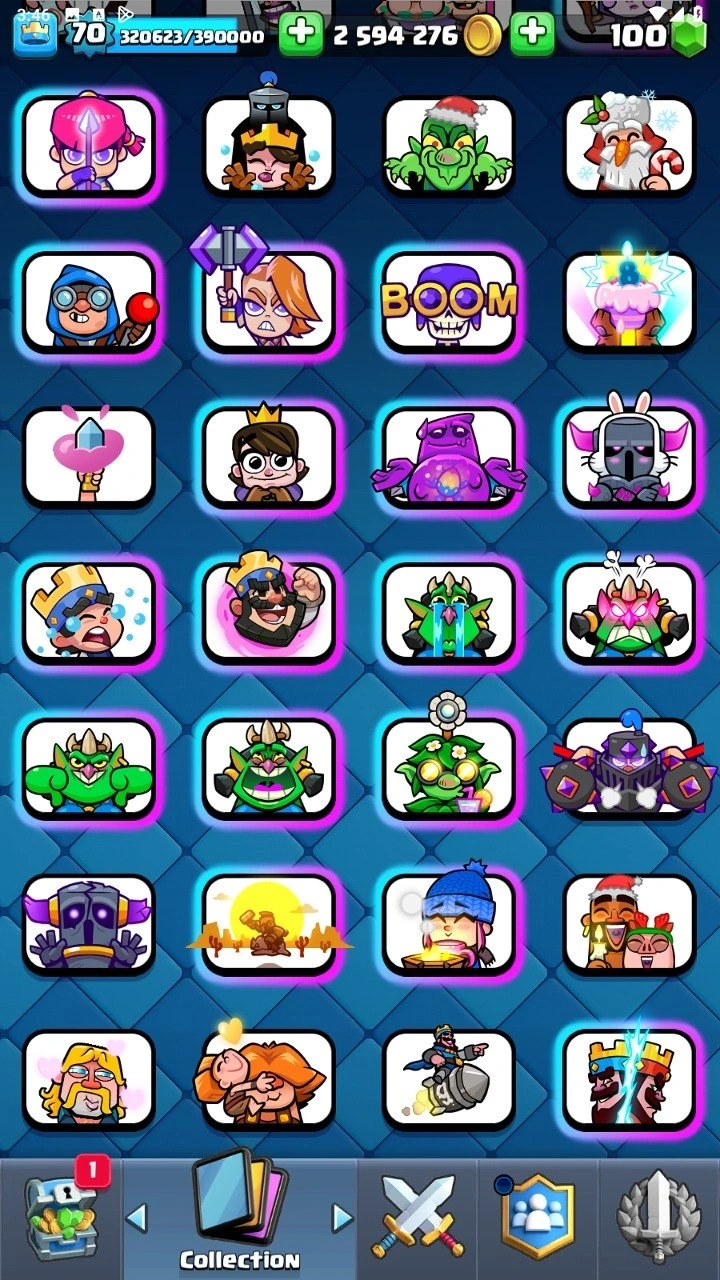Image resolution: width=720 pixels, height=1280 pixels.
Task: Select the heart crystal emote
Action: (89, 456)
